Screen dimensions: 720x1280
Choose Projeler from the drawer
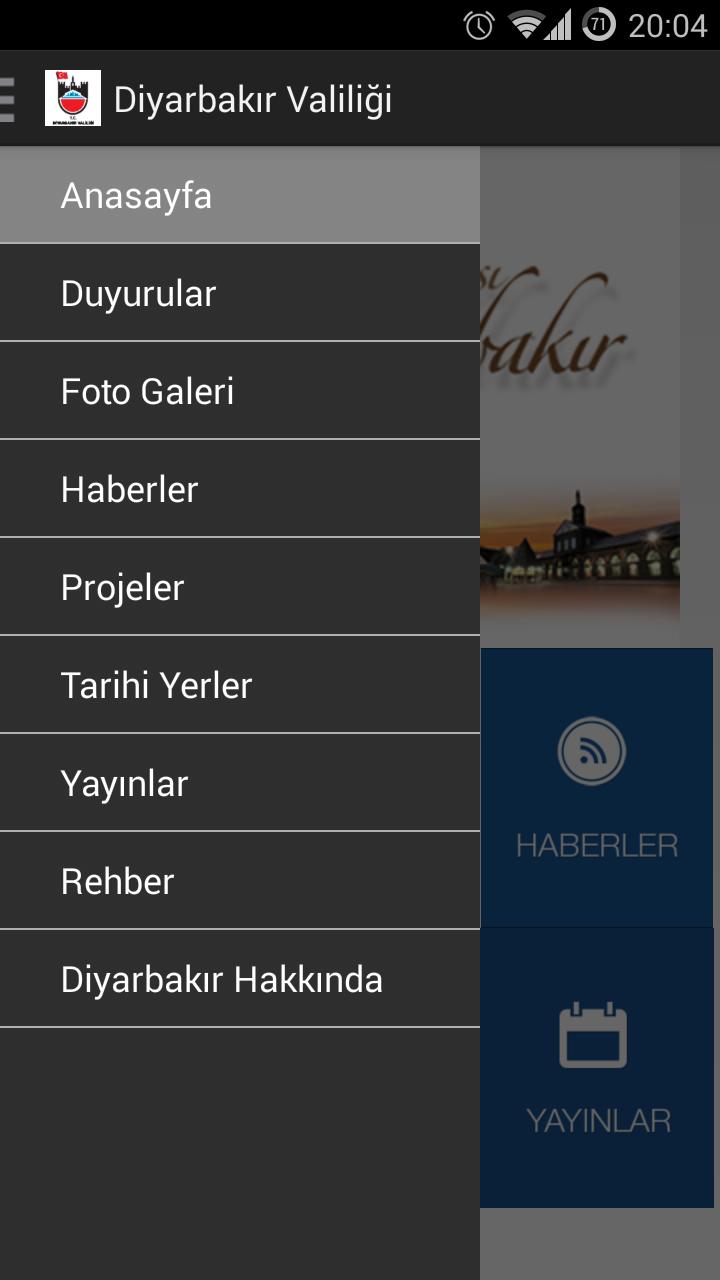[x=239, y=587]
